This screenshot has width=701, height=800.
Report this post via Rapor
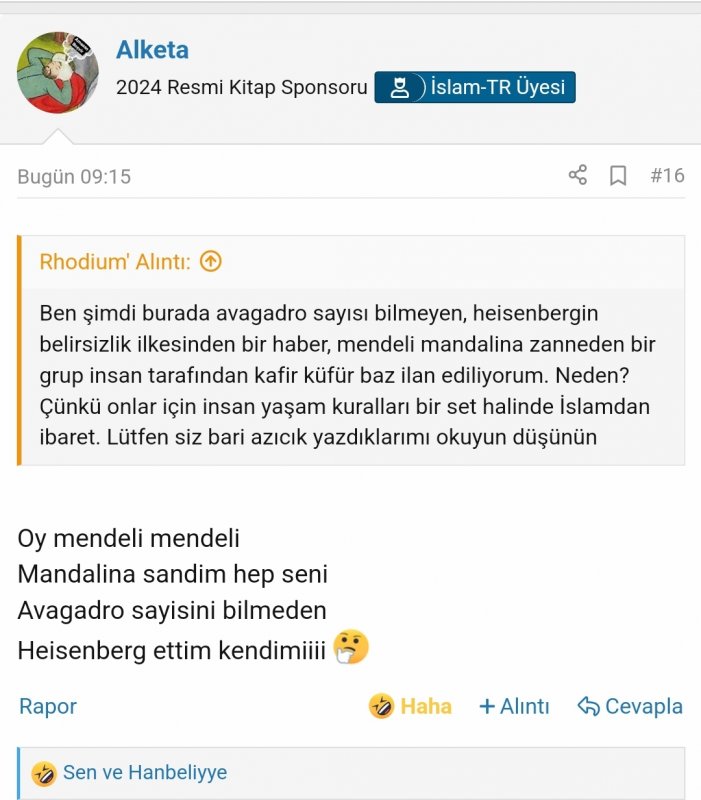click(x=48, y=706)
